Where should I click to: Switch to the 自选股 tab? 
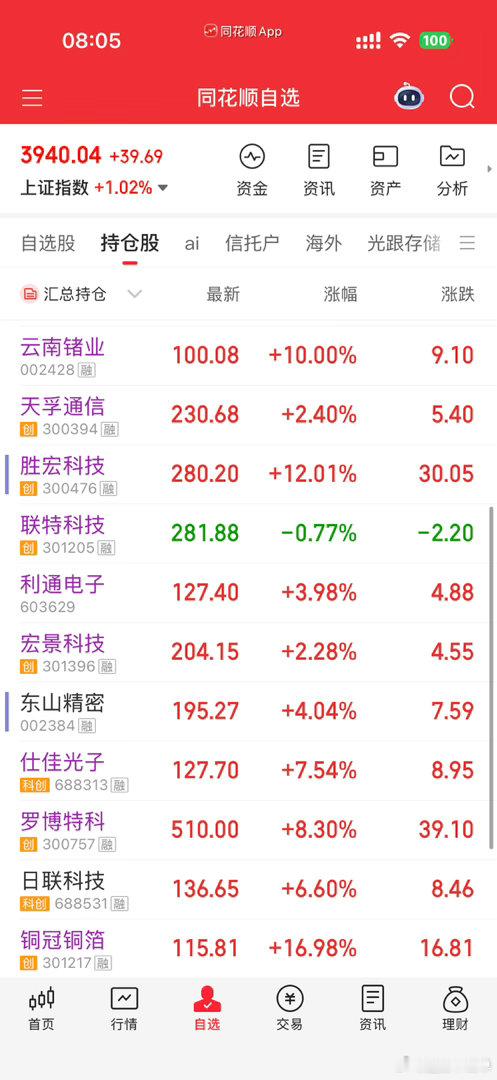coord(48,243)
